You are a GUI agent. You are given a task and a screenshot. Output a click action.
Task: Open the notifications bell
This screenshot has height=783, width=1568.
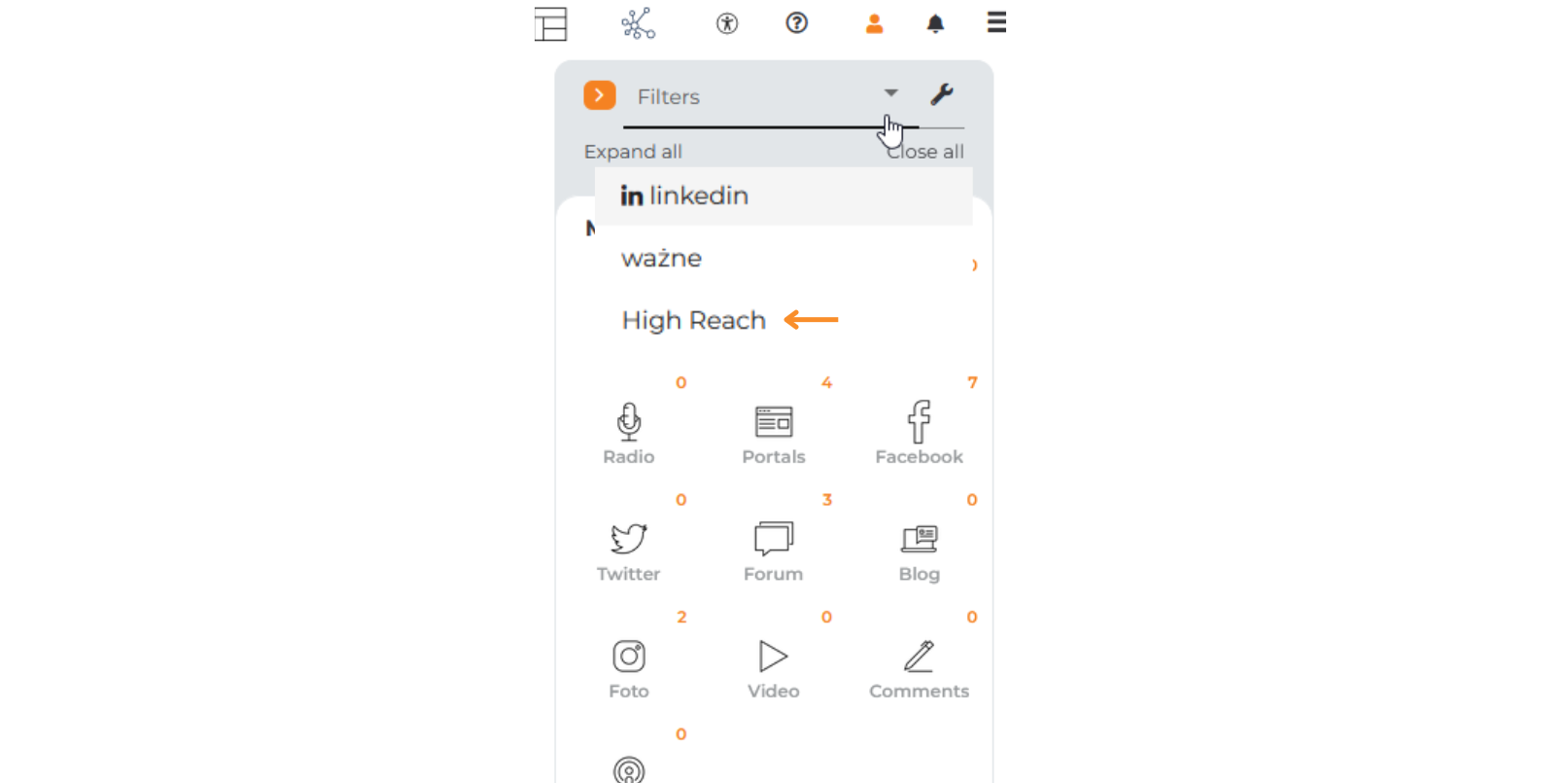935,23
